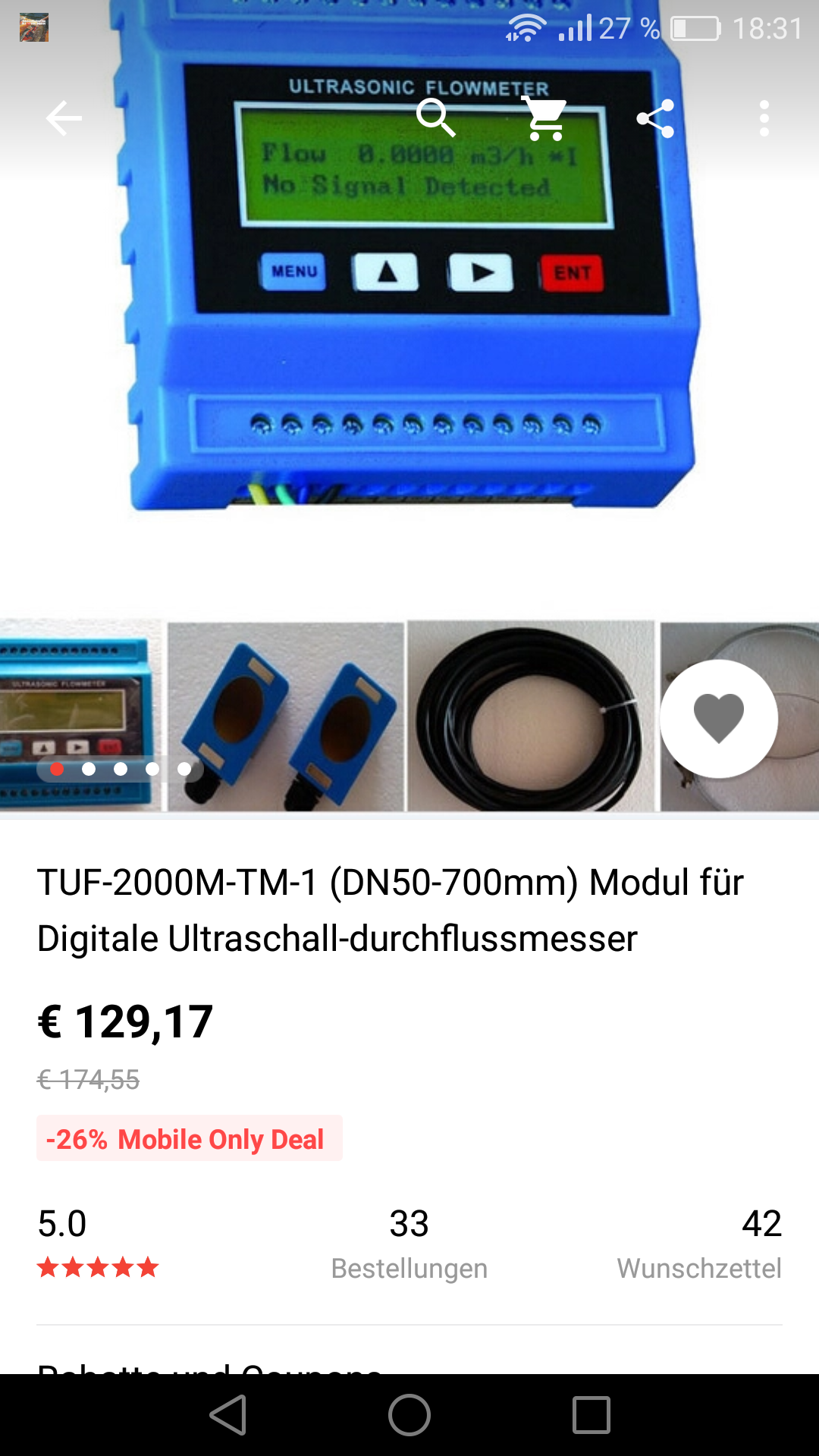Screen dimensions: 819x1456
Task: Tap the system home button
Action: click(x=409, y=1415)
